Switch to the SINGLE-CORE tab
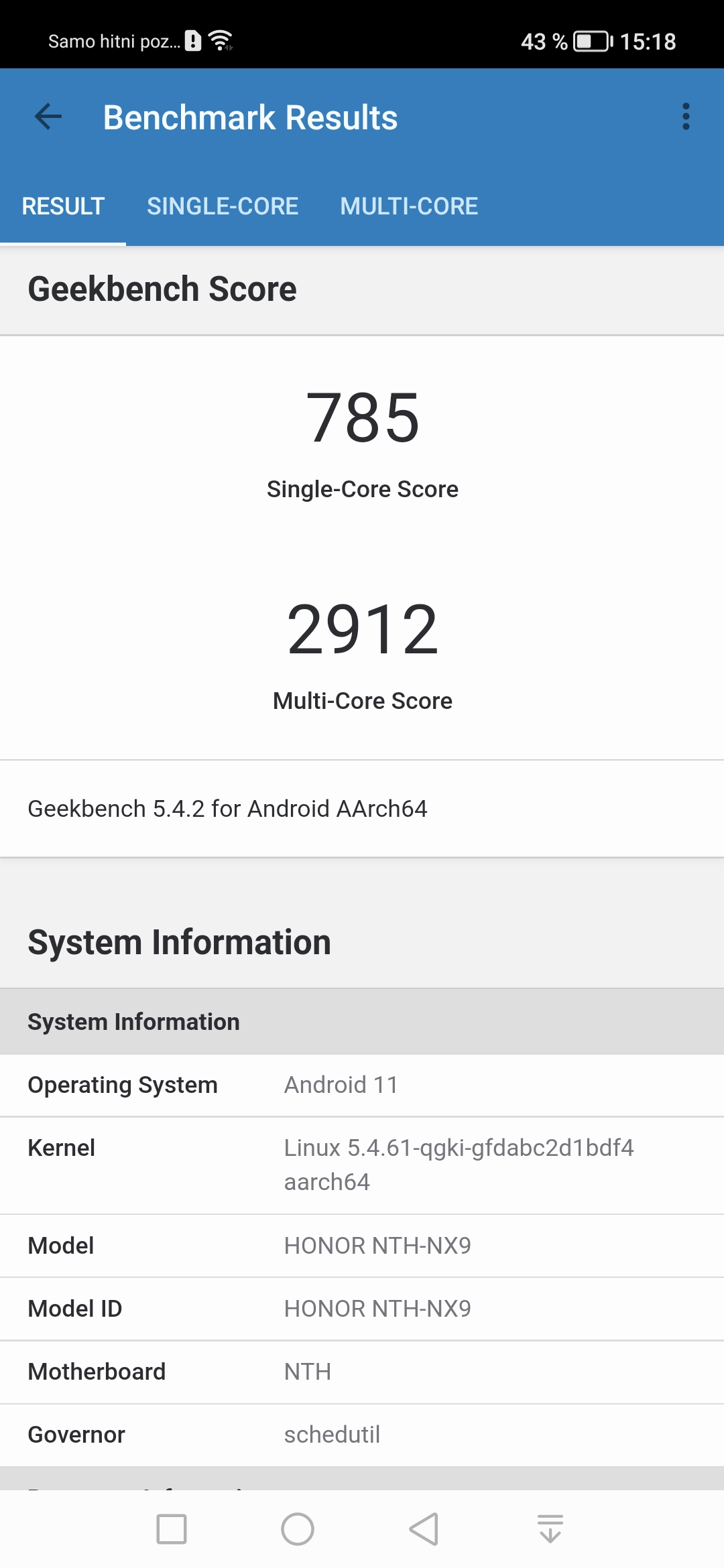This screenshot has height=1568, width=724. coord(223,206)
